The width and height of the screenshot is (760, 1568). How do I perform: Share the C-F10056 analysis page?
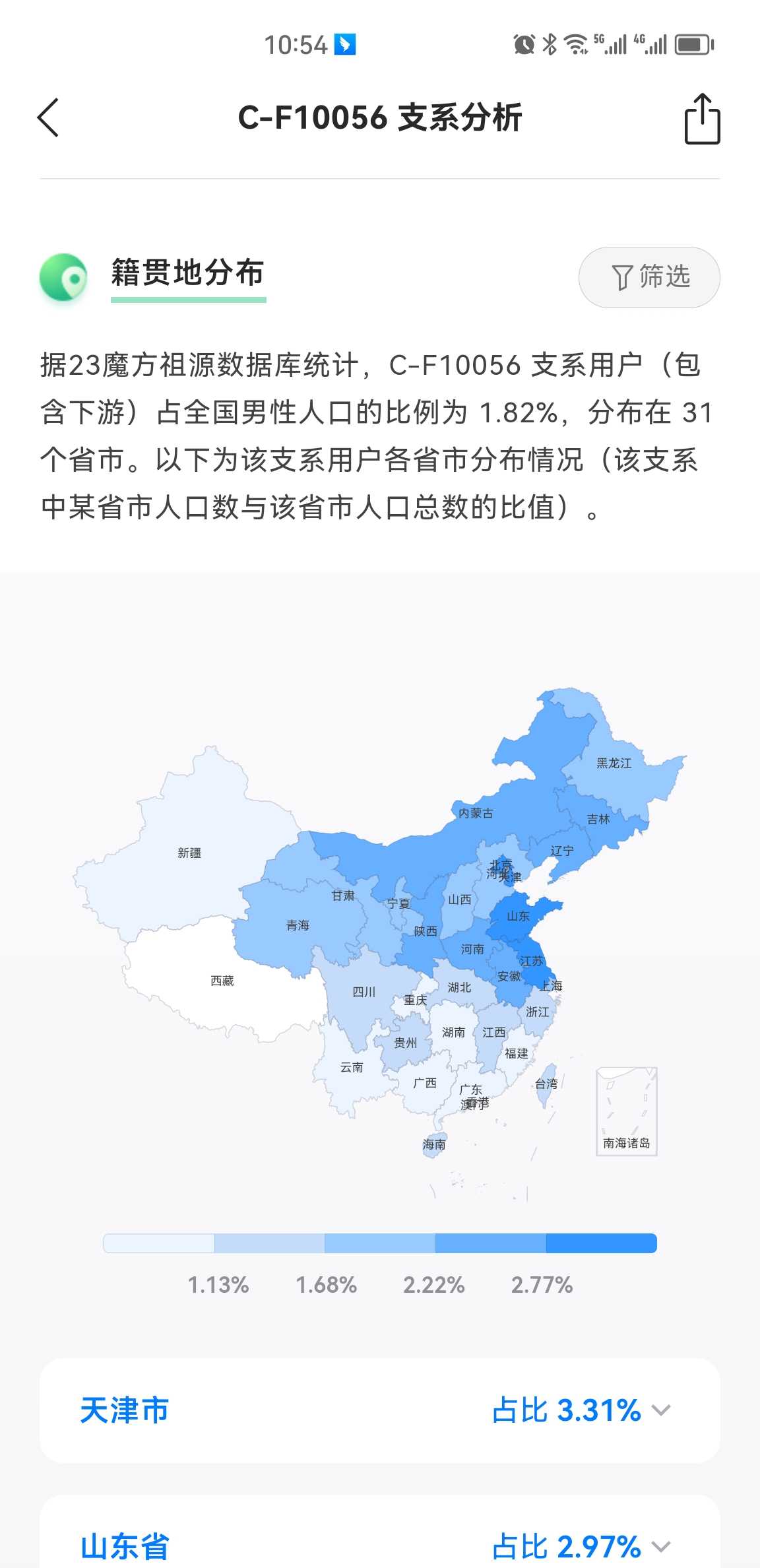pyautogui.click(x=702, y=119)
